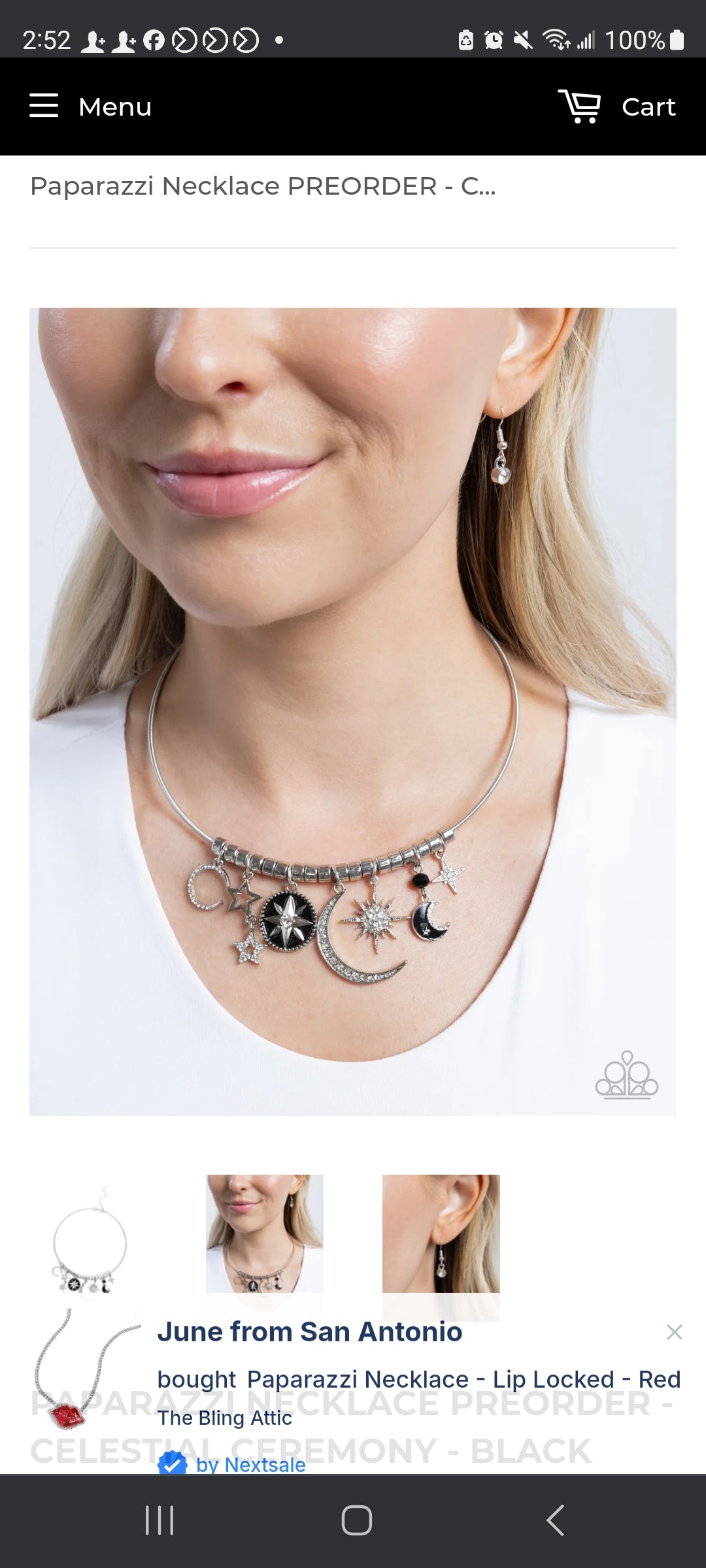Open the shopping Cart

pos(616,106)
